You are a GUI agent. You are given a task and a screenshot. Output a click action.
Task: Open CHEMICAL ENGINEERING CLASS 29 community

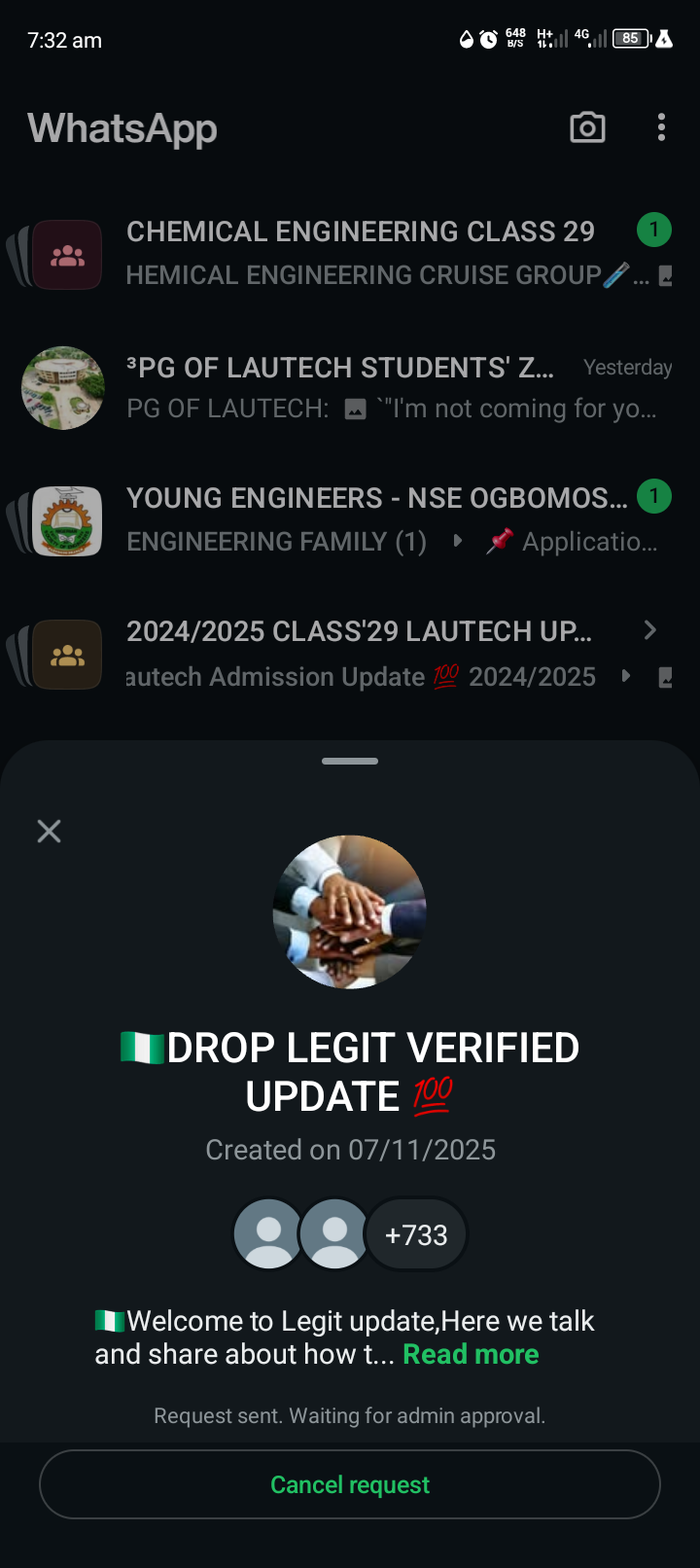360,253
